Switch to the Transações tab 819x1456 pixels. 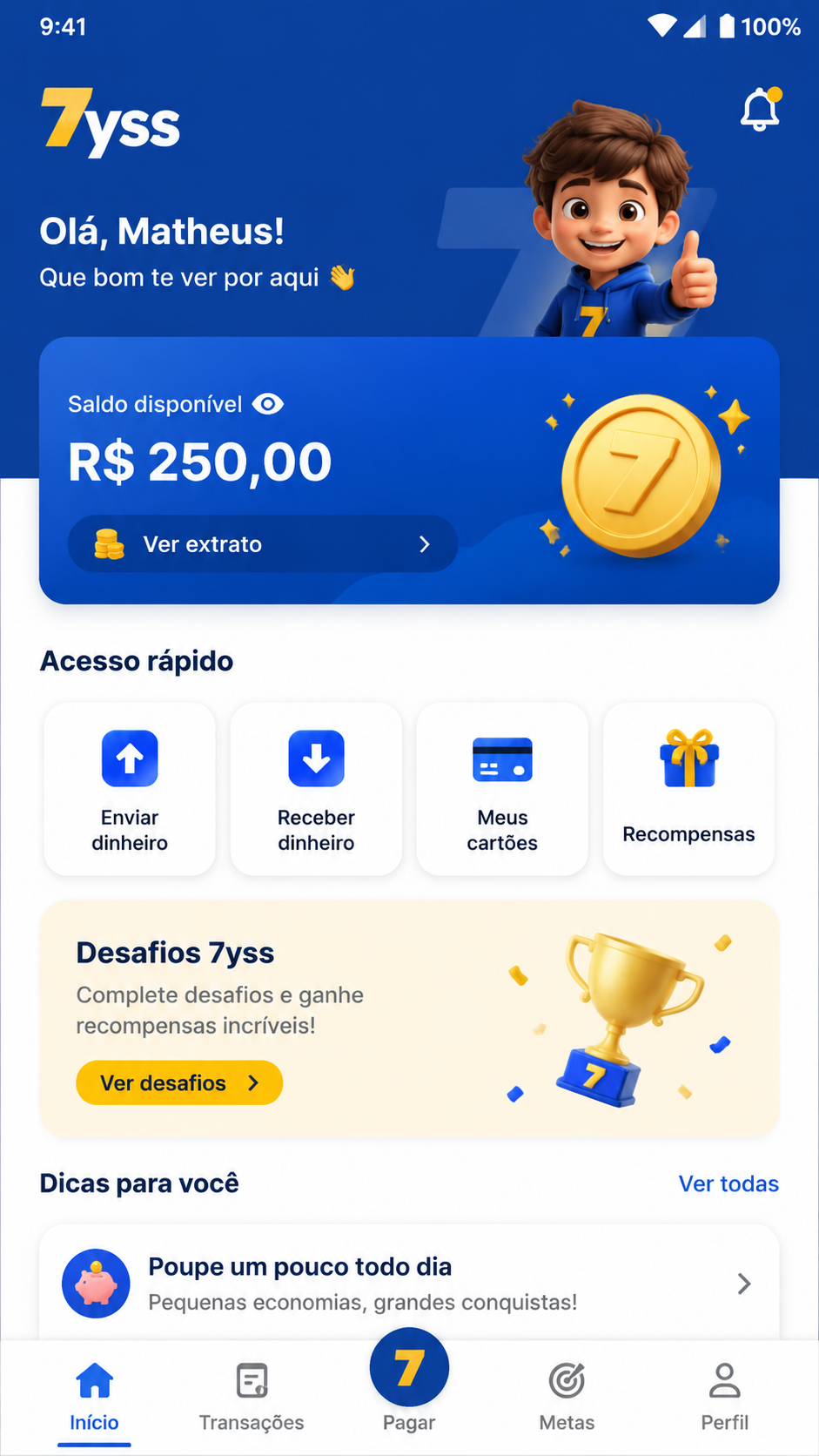point(252,1397)
